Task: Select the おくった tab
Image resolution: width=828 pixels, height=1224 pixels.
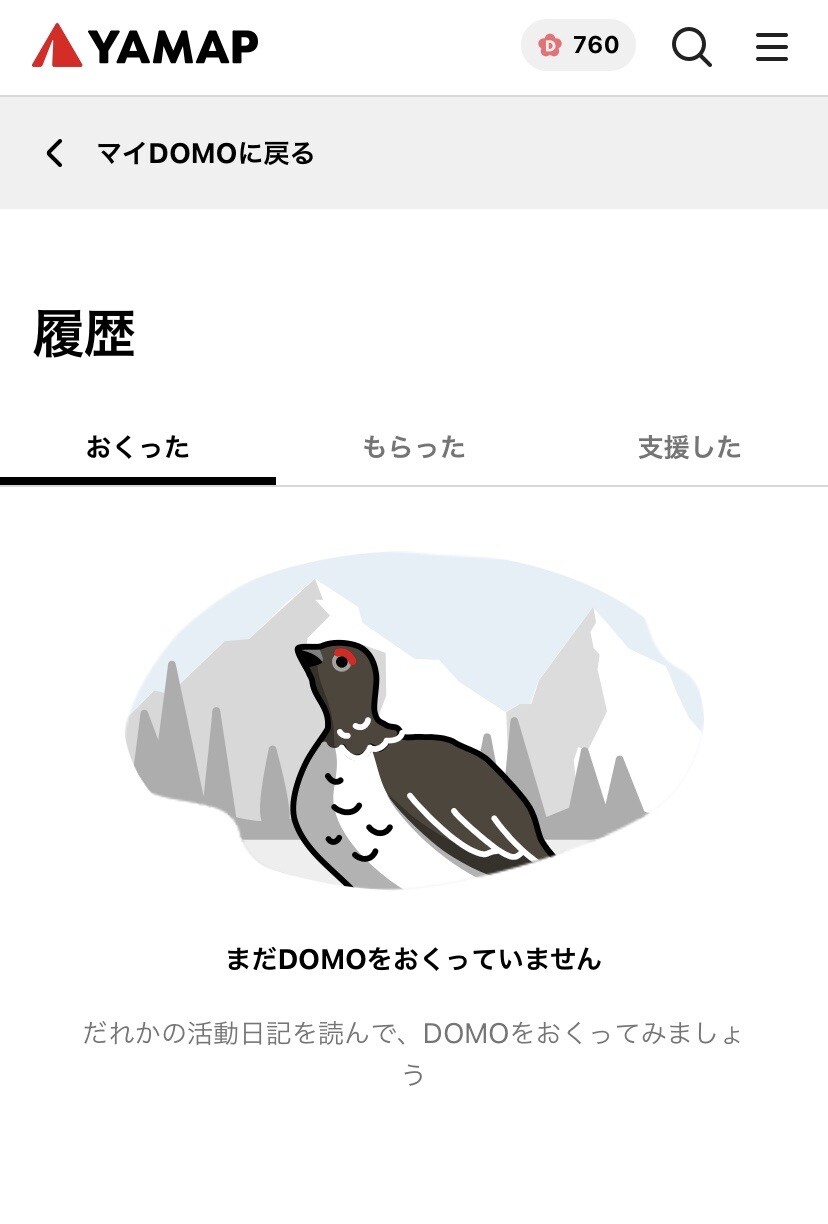Action: tap(138, 448)
